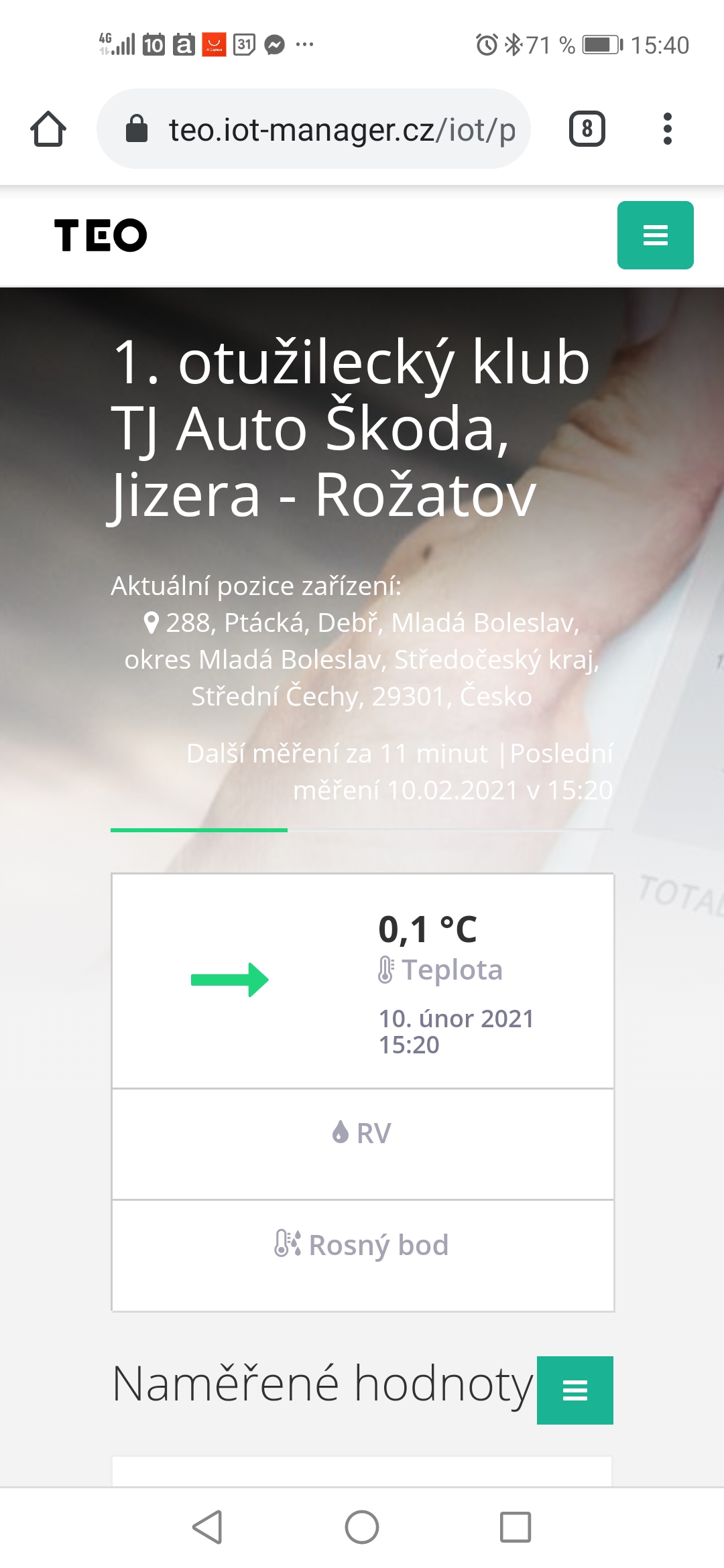Open the recent apps view
The width and height of the screenshot is (724, 1568).
(516, 1527)
